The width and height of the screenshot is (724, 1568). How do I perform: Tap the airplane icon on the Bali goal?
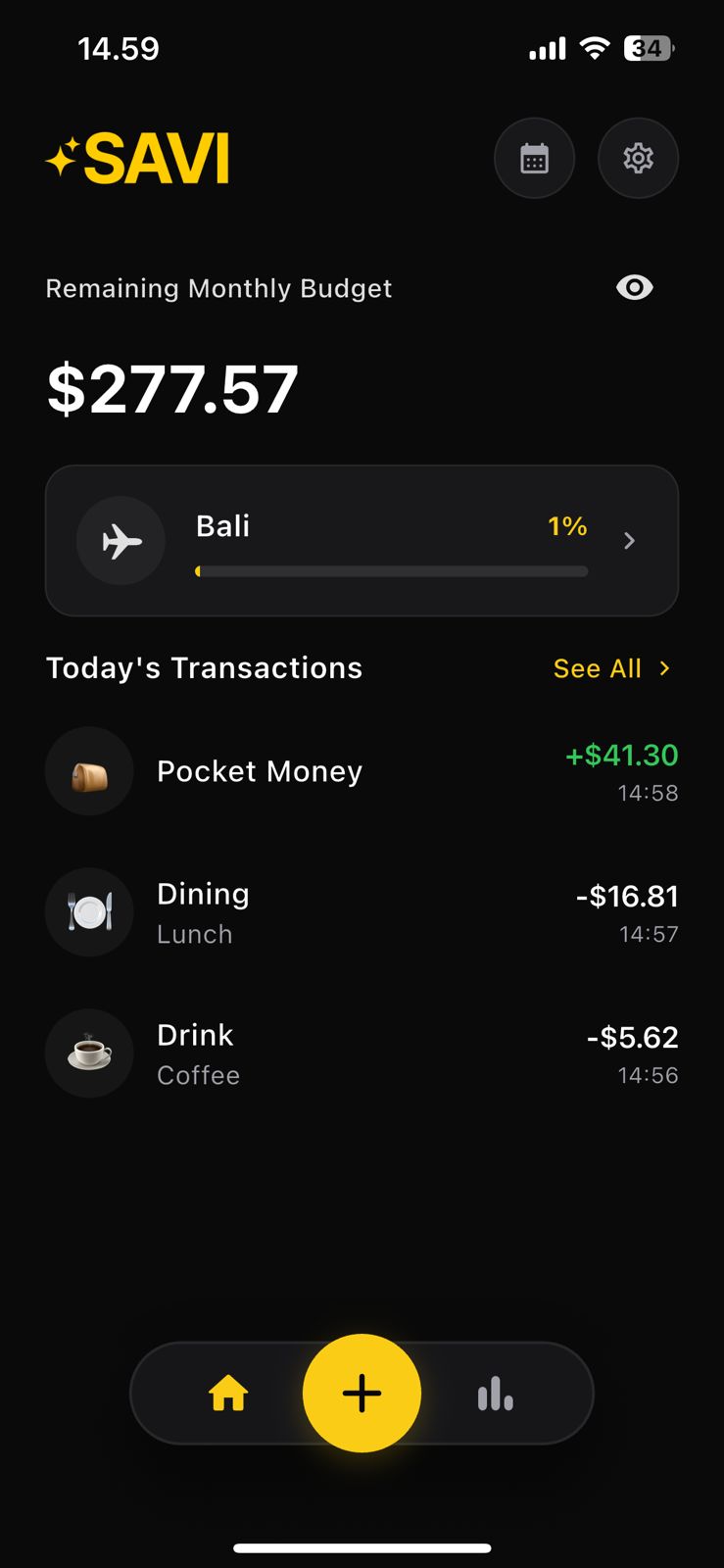coord(121,540)
